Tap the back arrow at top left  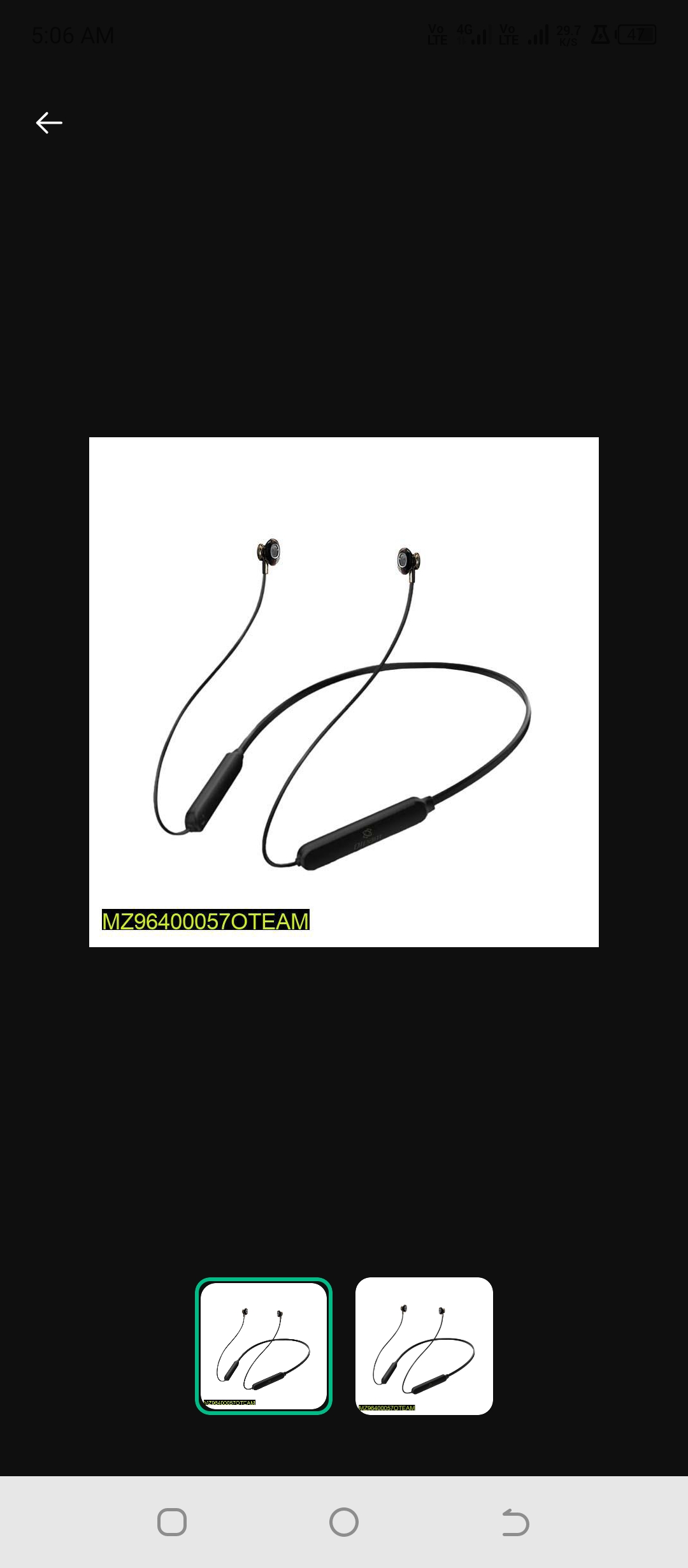49,122
